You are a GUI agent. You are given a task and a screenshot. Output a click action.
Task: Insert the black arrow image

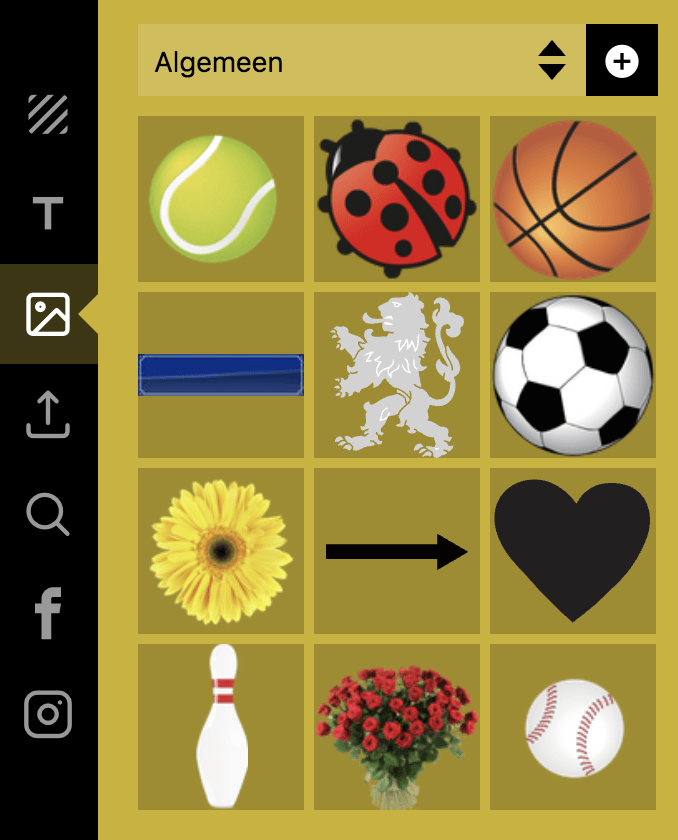[x=396, y=551]
